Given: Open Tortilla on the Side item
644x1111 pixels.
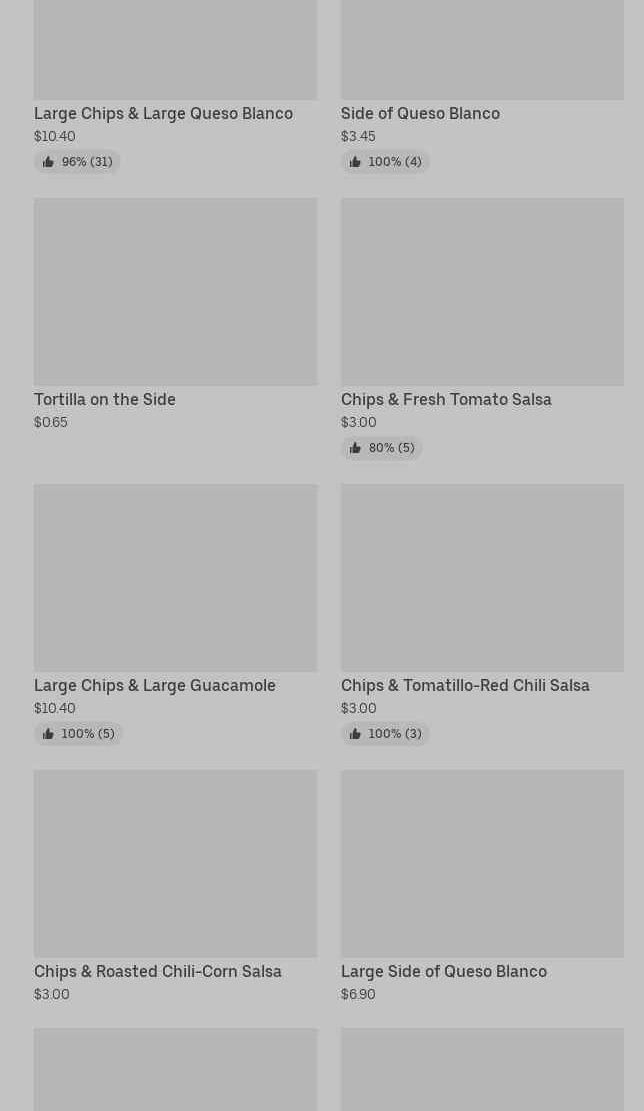Looking at the screenshot, I should pos(175,315).
